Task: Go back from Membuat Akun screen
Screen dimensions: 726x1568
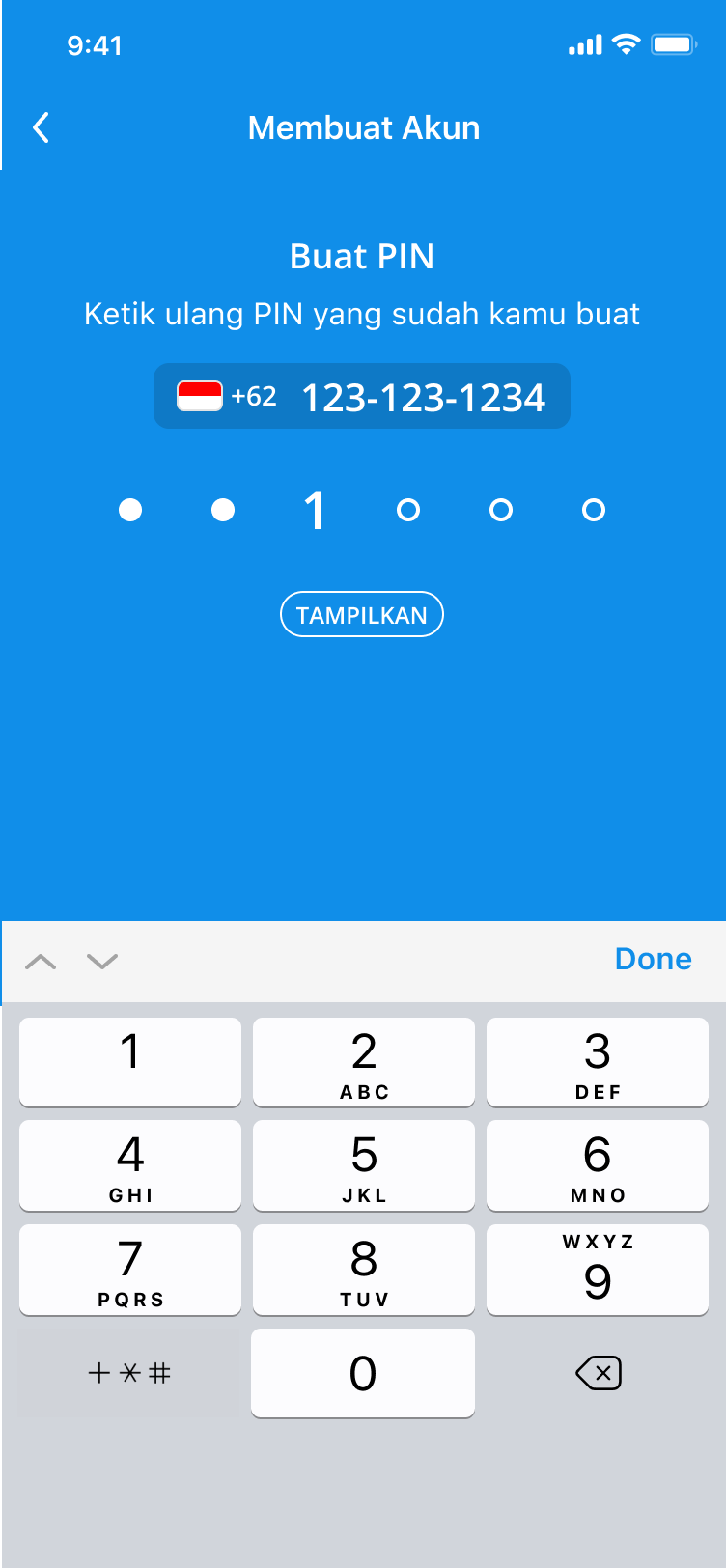Action: pyautogui.click(x=41, y=127)
